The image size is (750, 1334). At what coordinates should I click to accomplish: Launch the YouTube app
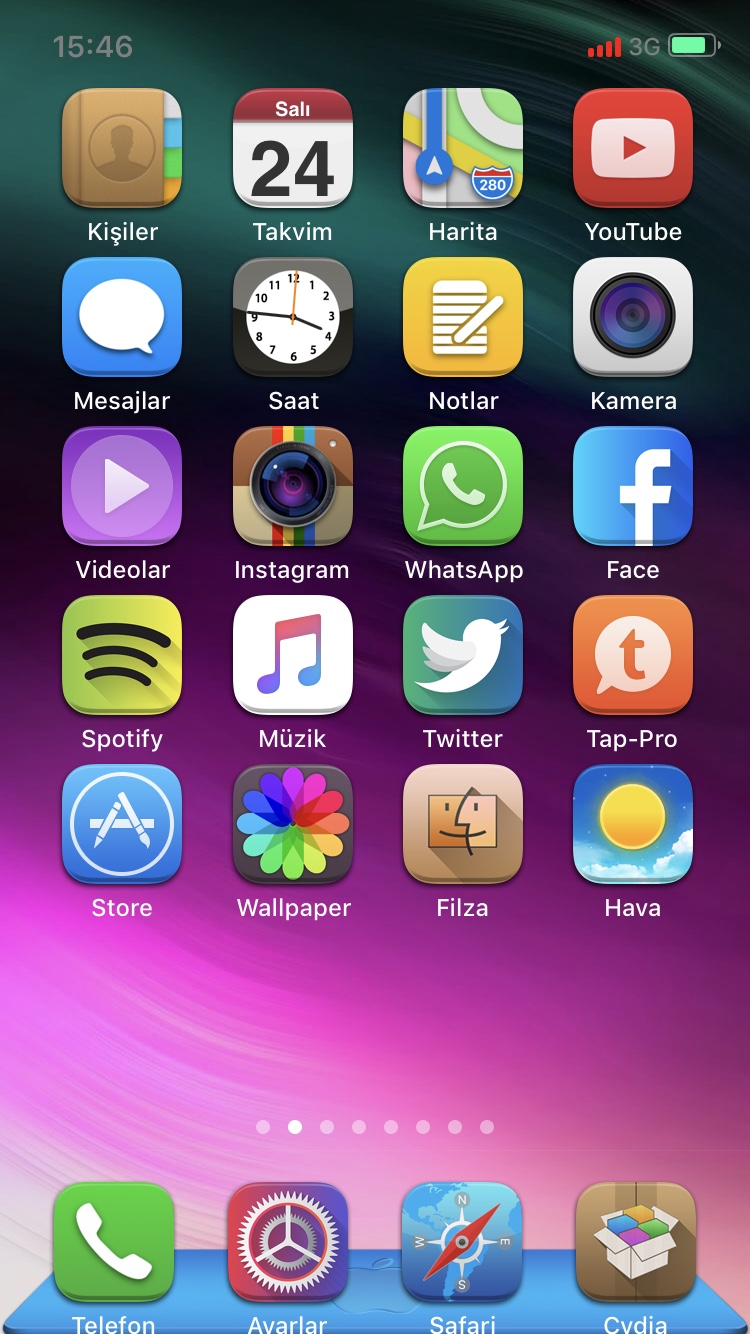[632, 149]
